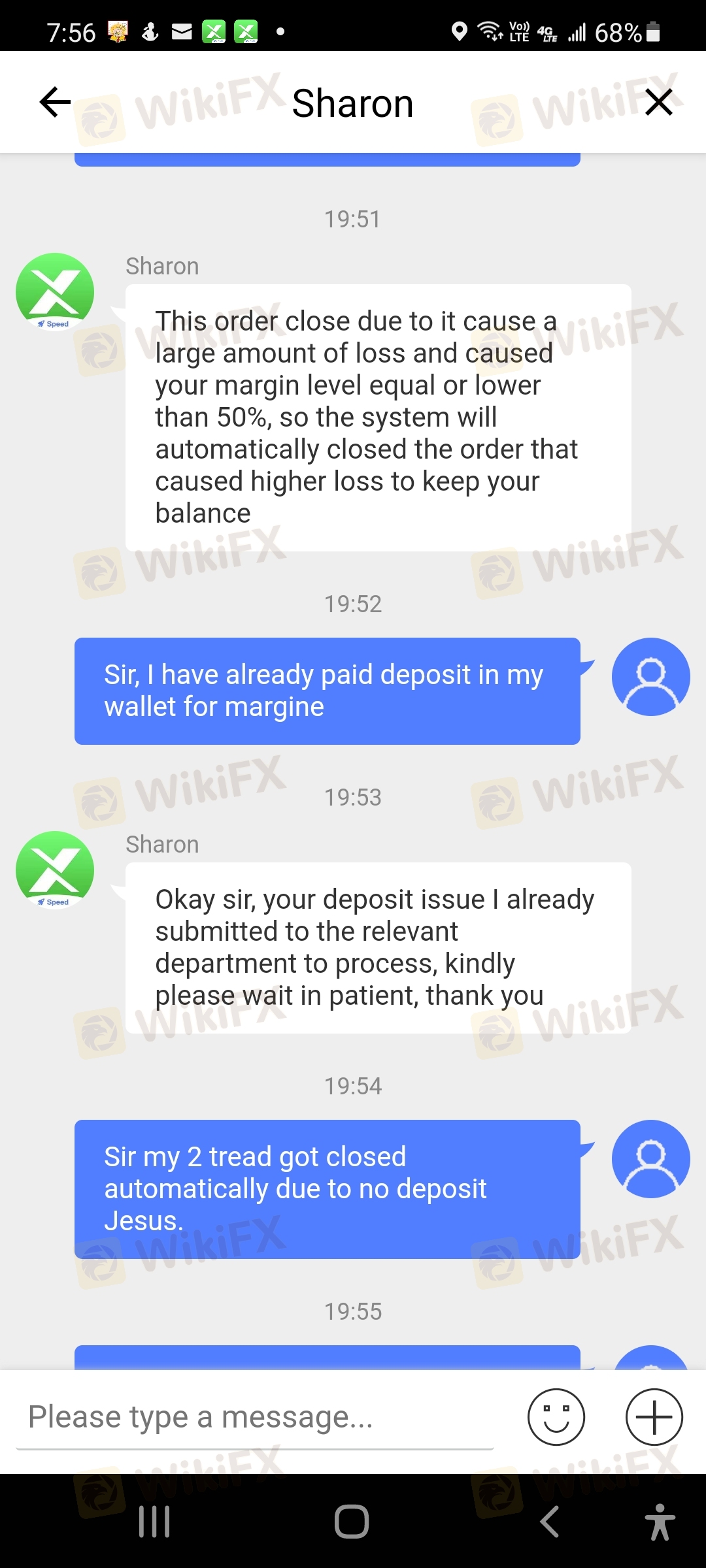The height and width of the screenshot is (1568, 706).
Task: Tap the system back button
Action: pyautogui.click(x=549, y=1522)
